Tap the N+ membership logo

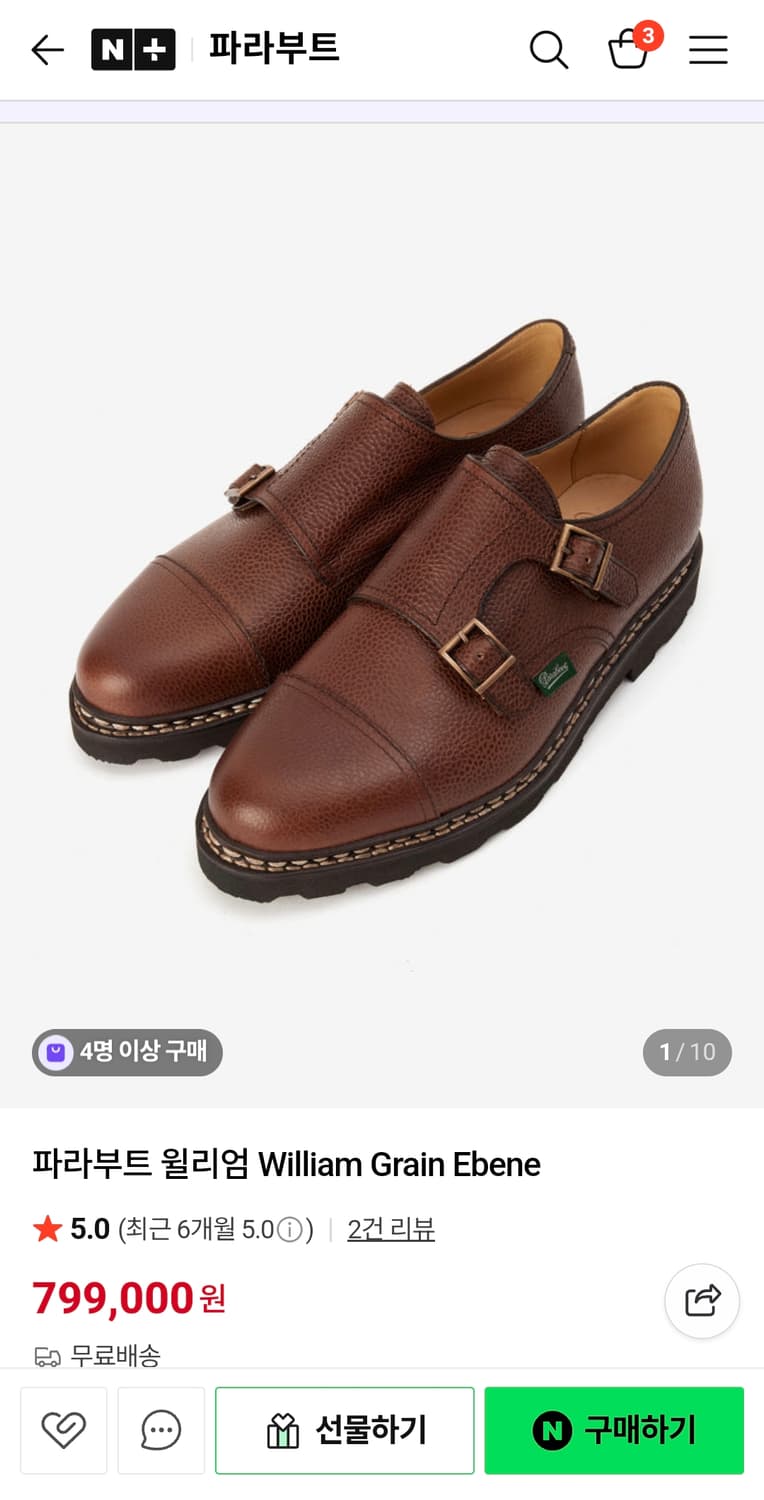(133, 49)
